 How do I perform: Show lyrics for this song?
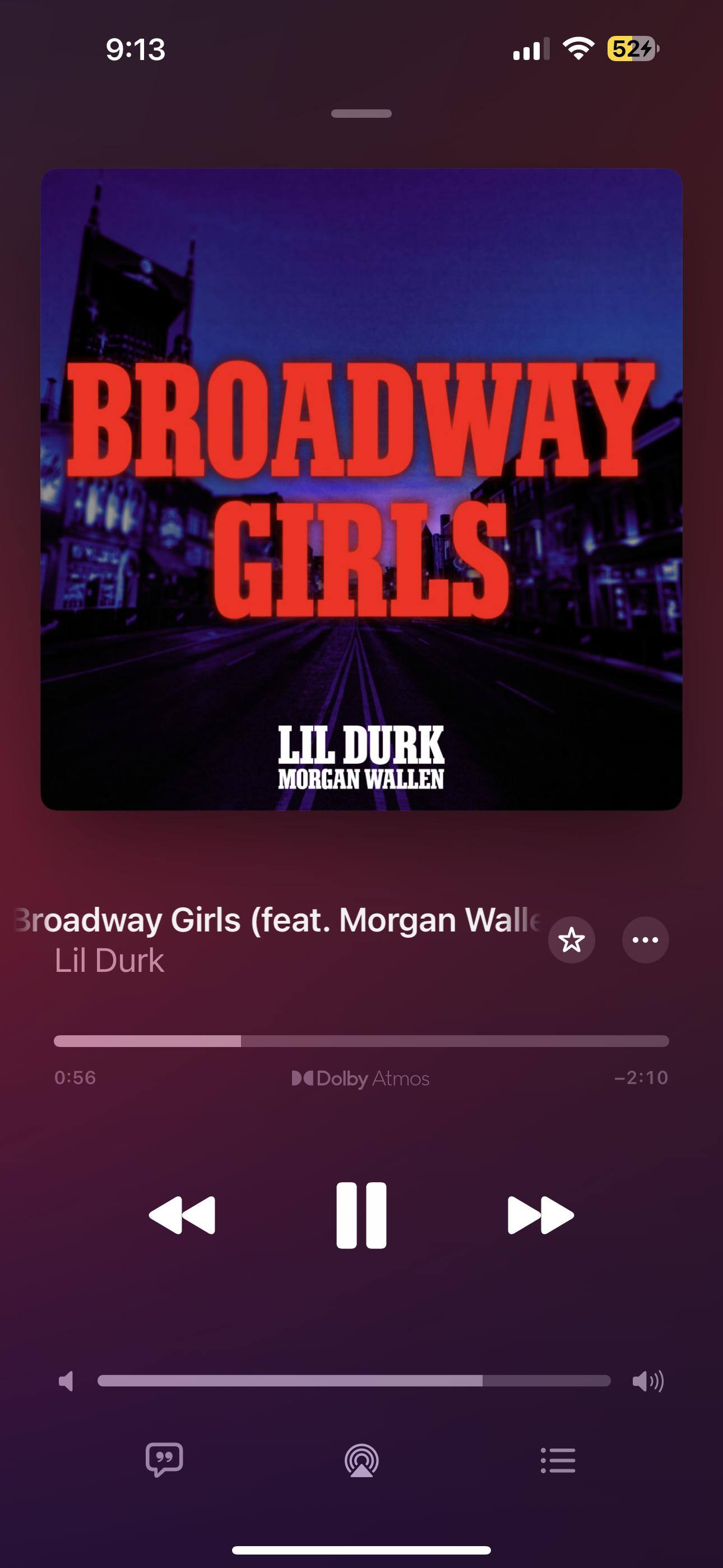tap(164, 1460)
